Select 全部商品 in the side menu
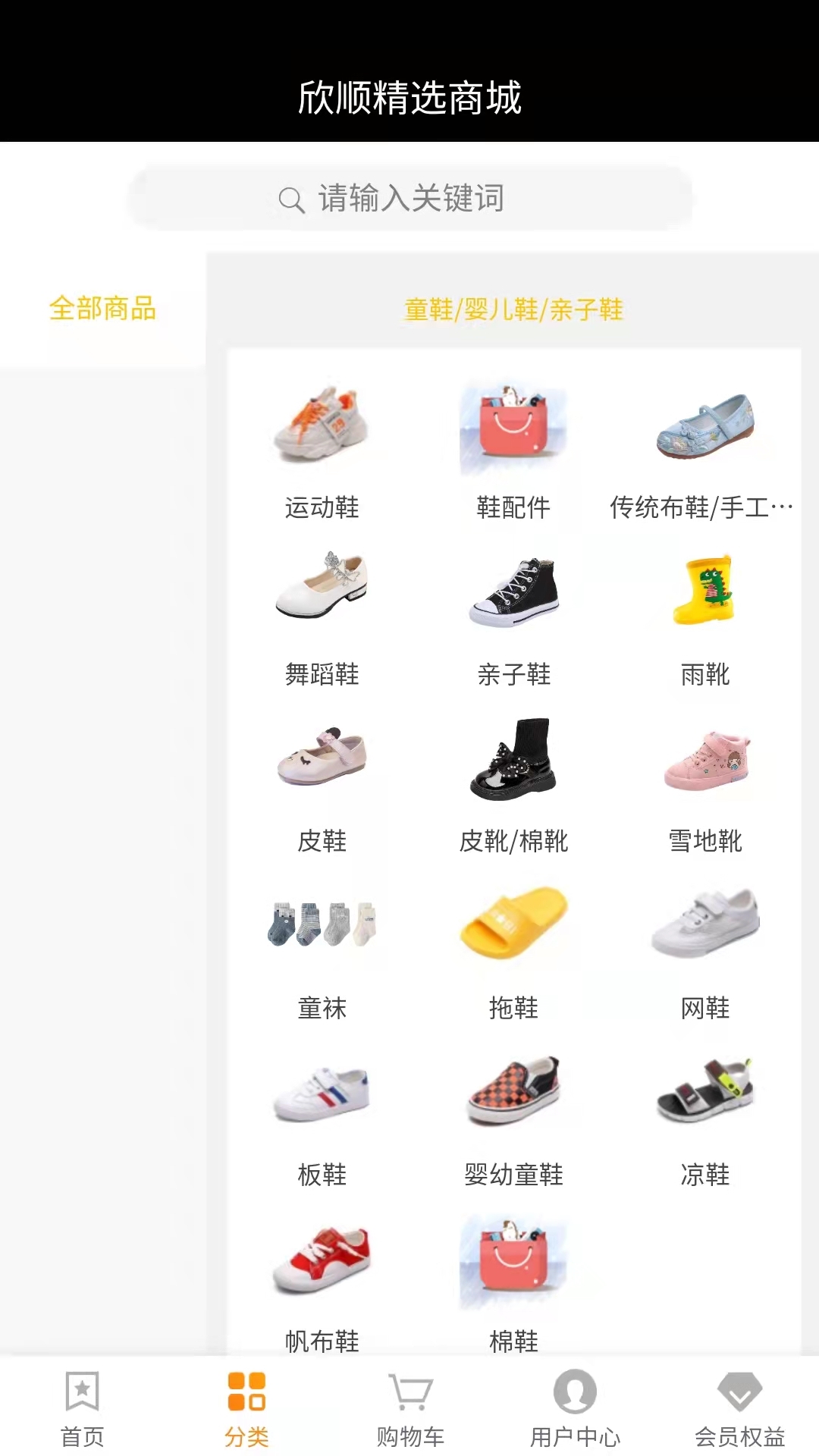 pos(102,309)
